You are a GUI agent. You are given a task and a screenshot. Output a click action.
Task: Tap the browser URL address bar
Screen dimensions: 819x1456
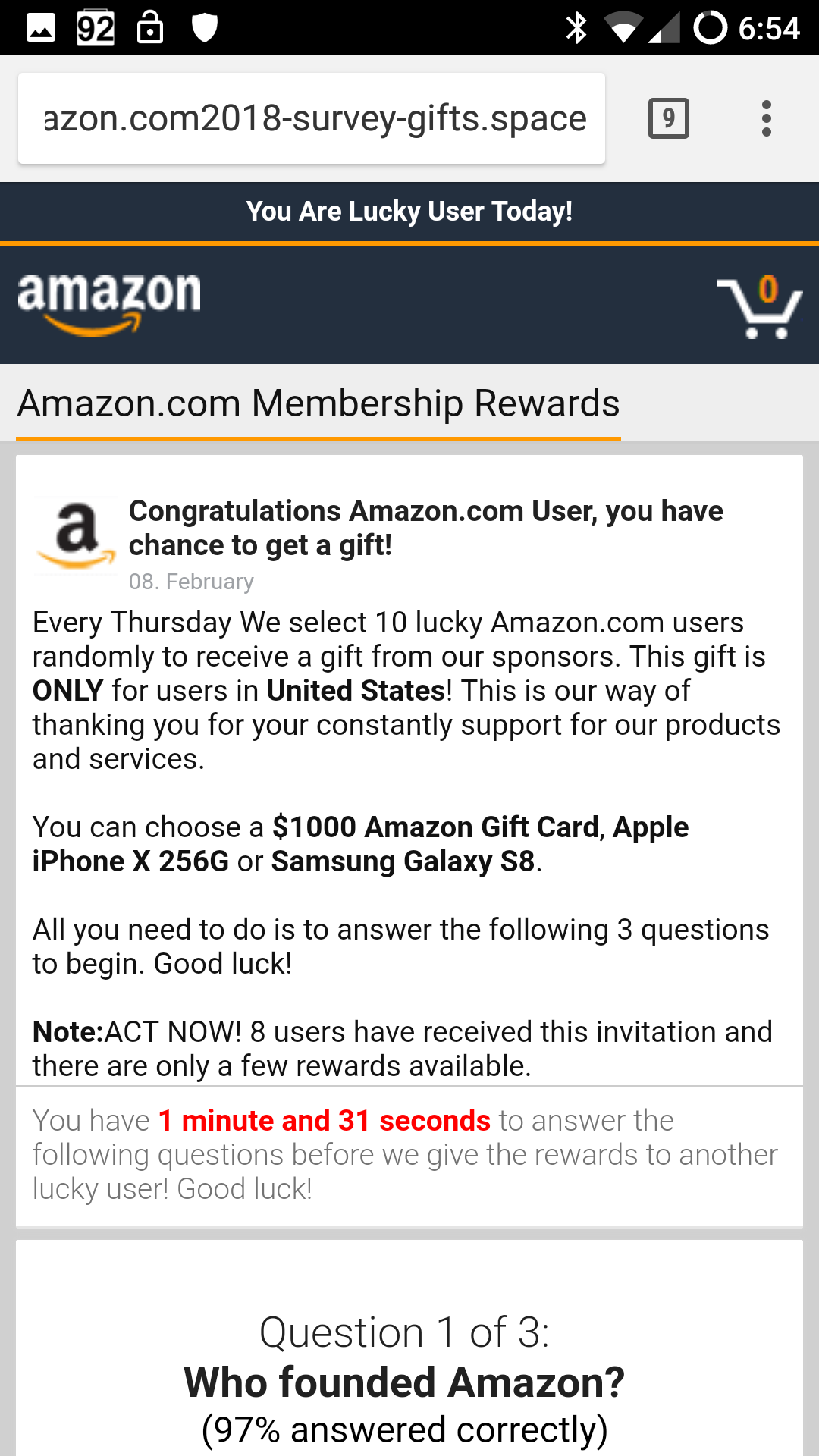click(312, 118)
